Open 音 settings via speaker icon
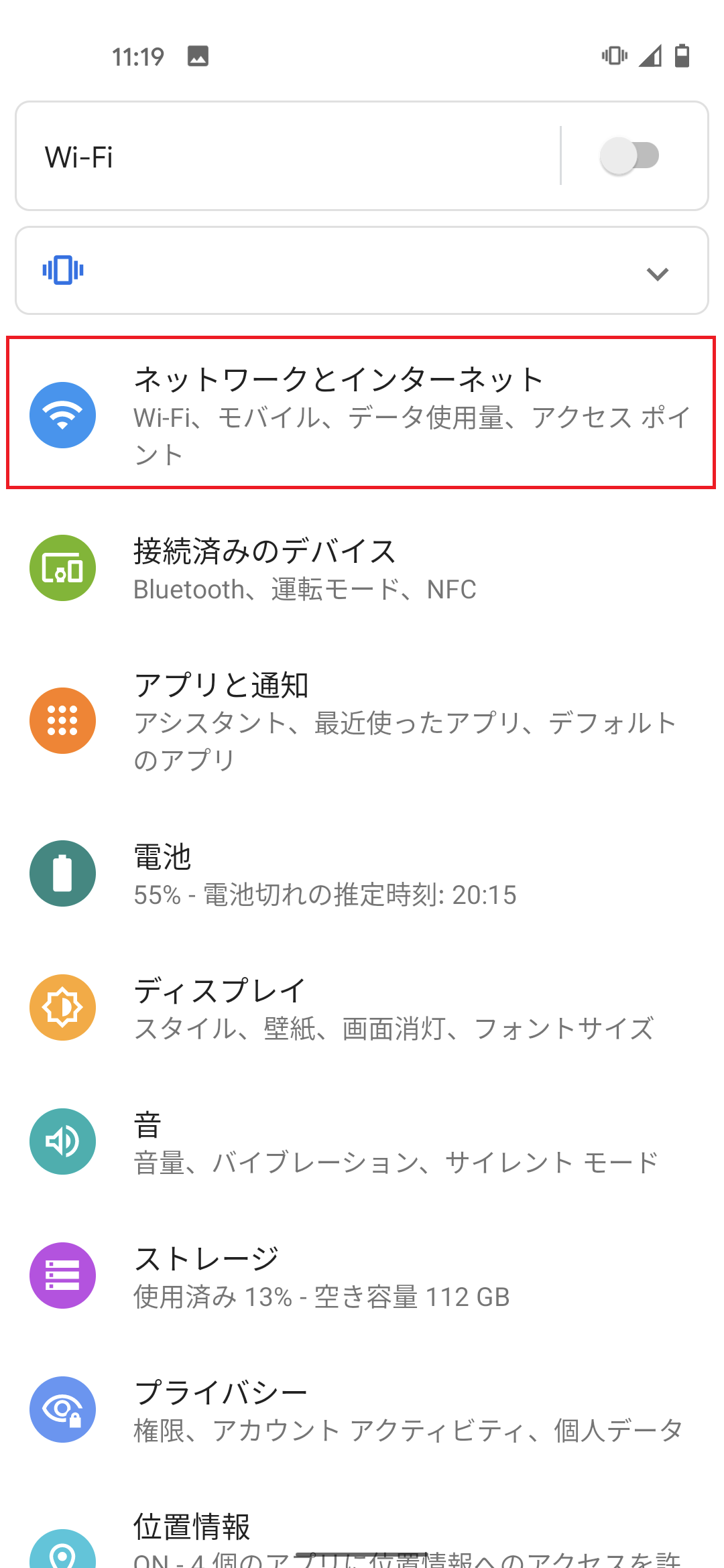Image resolution: width=724 pixels, height=1568 pixels. (62, 1141)
